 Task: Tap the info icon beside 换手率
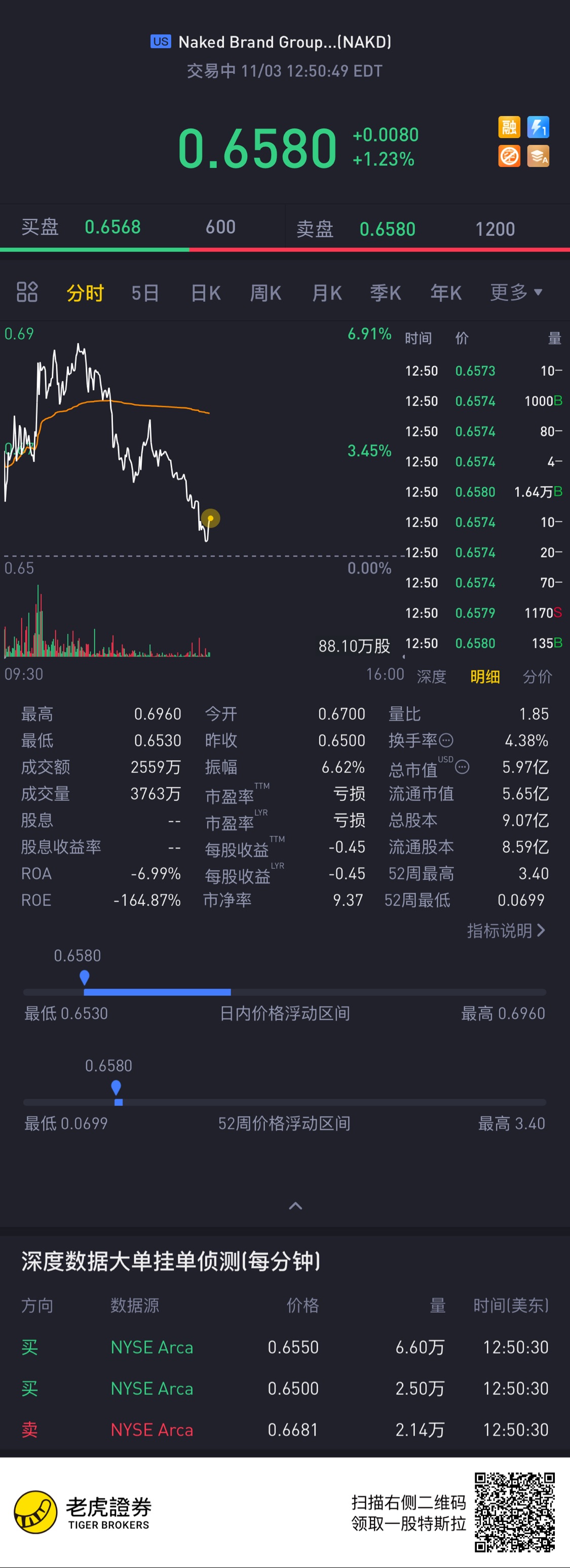click(446, 741)
